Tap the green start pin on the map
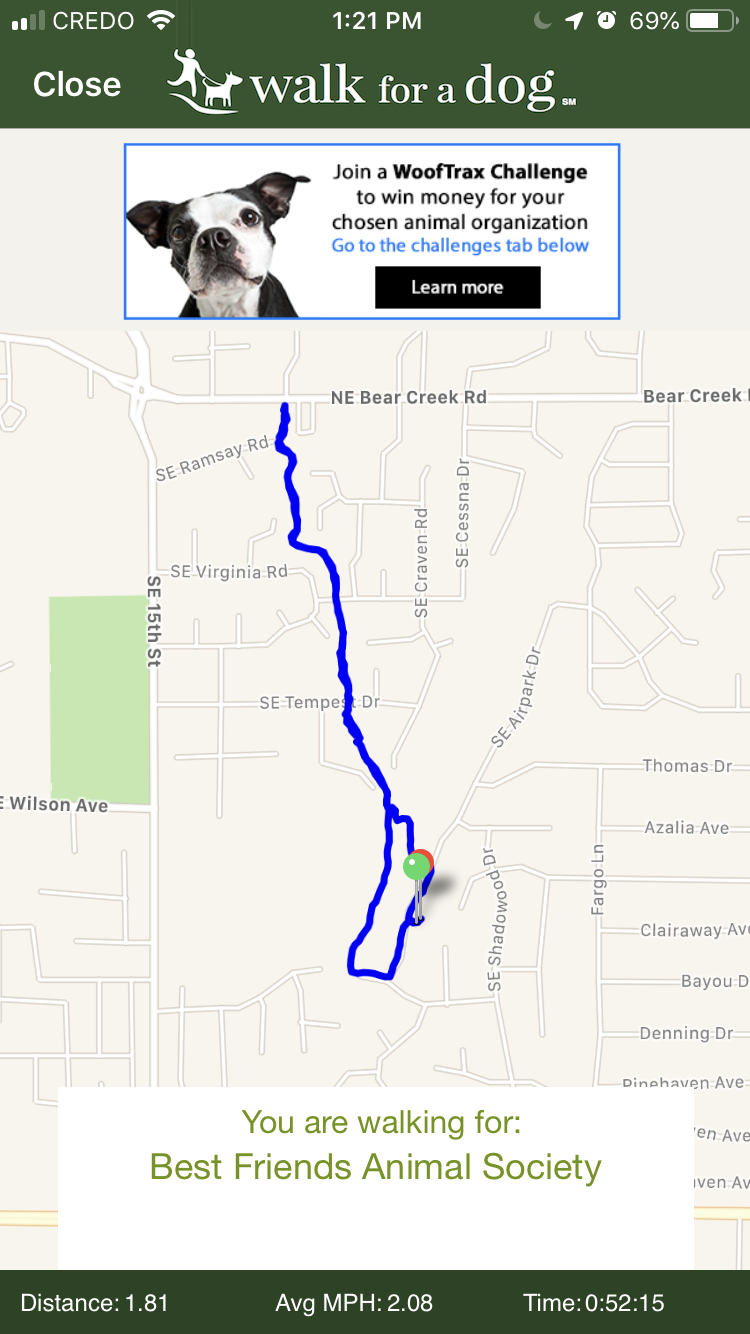 point(416,867)
